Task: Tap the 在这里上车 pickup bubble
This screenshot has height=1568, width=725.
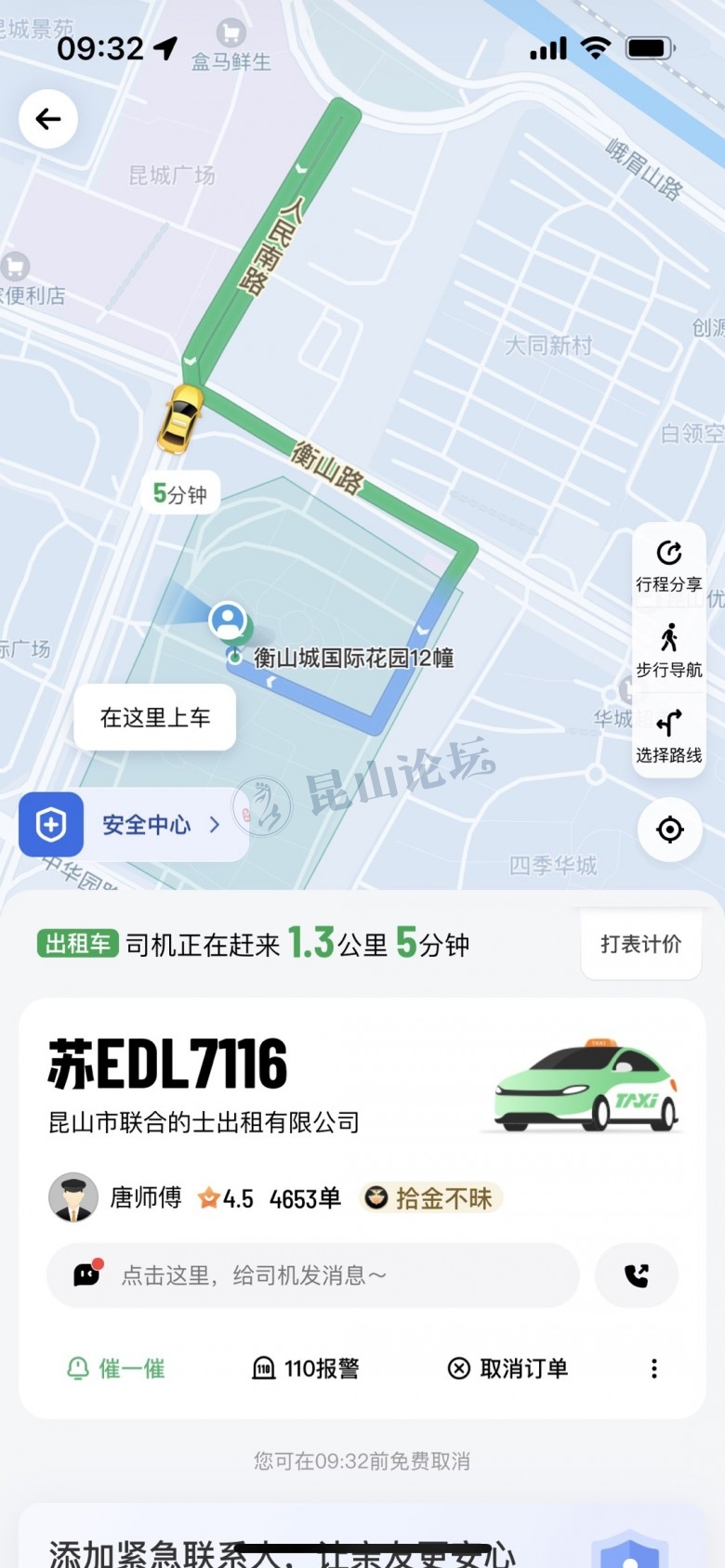Action: click(155, 717)
